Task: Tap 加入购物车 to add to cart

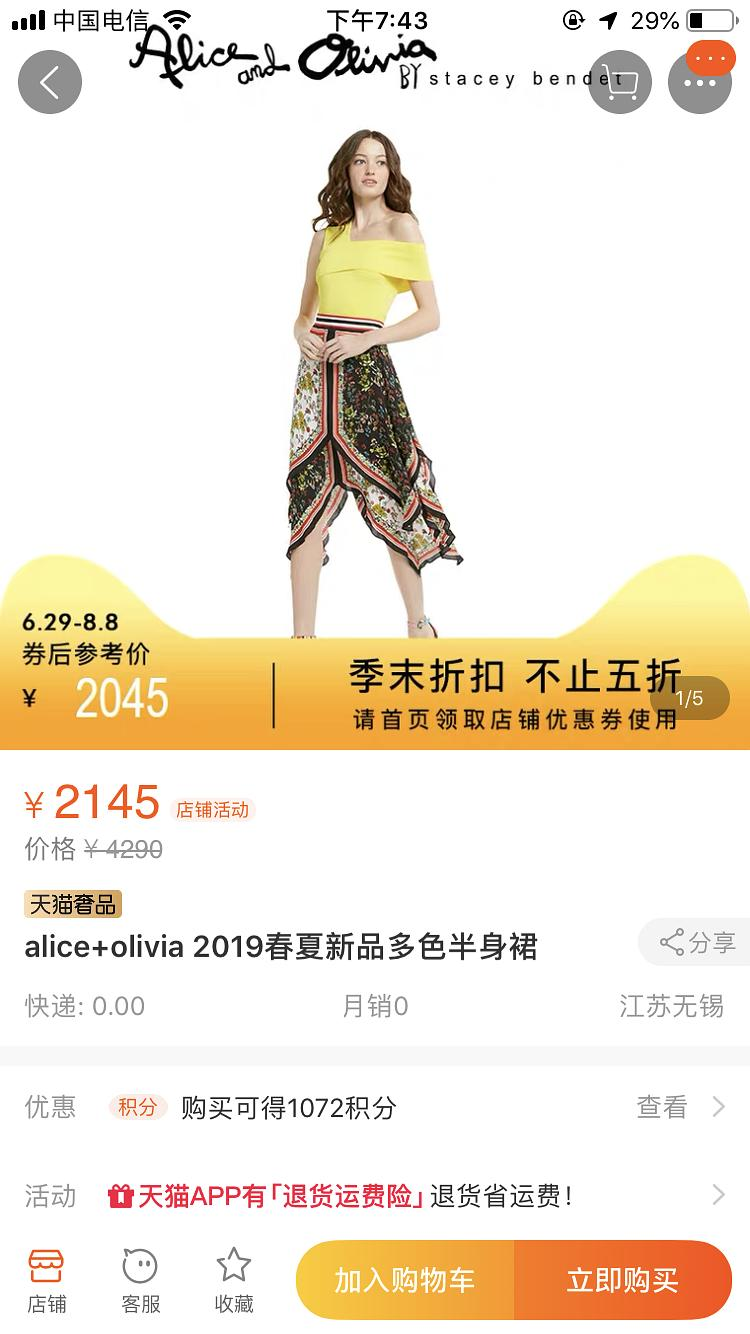Action: click(x=405, y=1280)
